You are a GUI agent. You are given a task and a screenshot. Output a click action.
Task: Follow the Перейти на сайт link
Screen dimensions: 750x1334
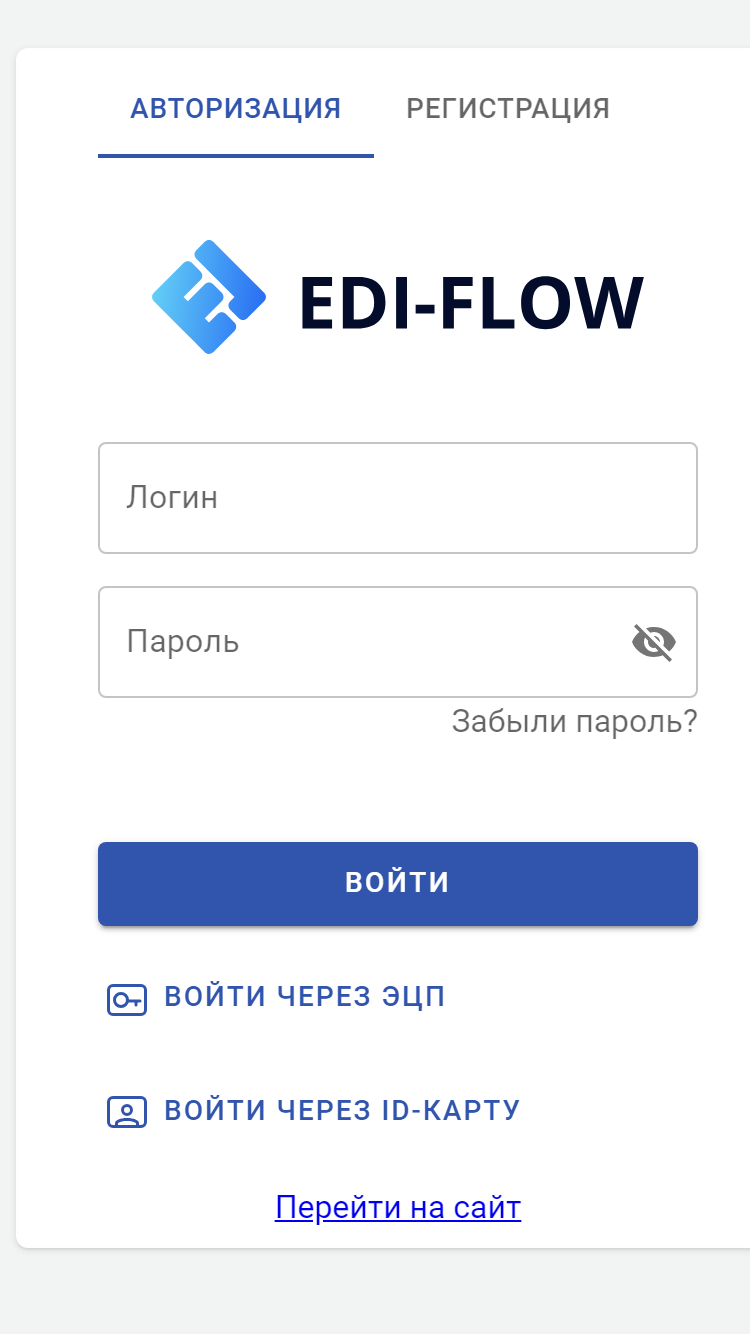click(398, 1208)
